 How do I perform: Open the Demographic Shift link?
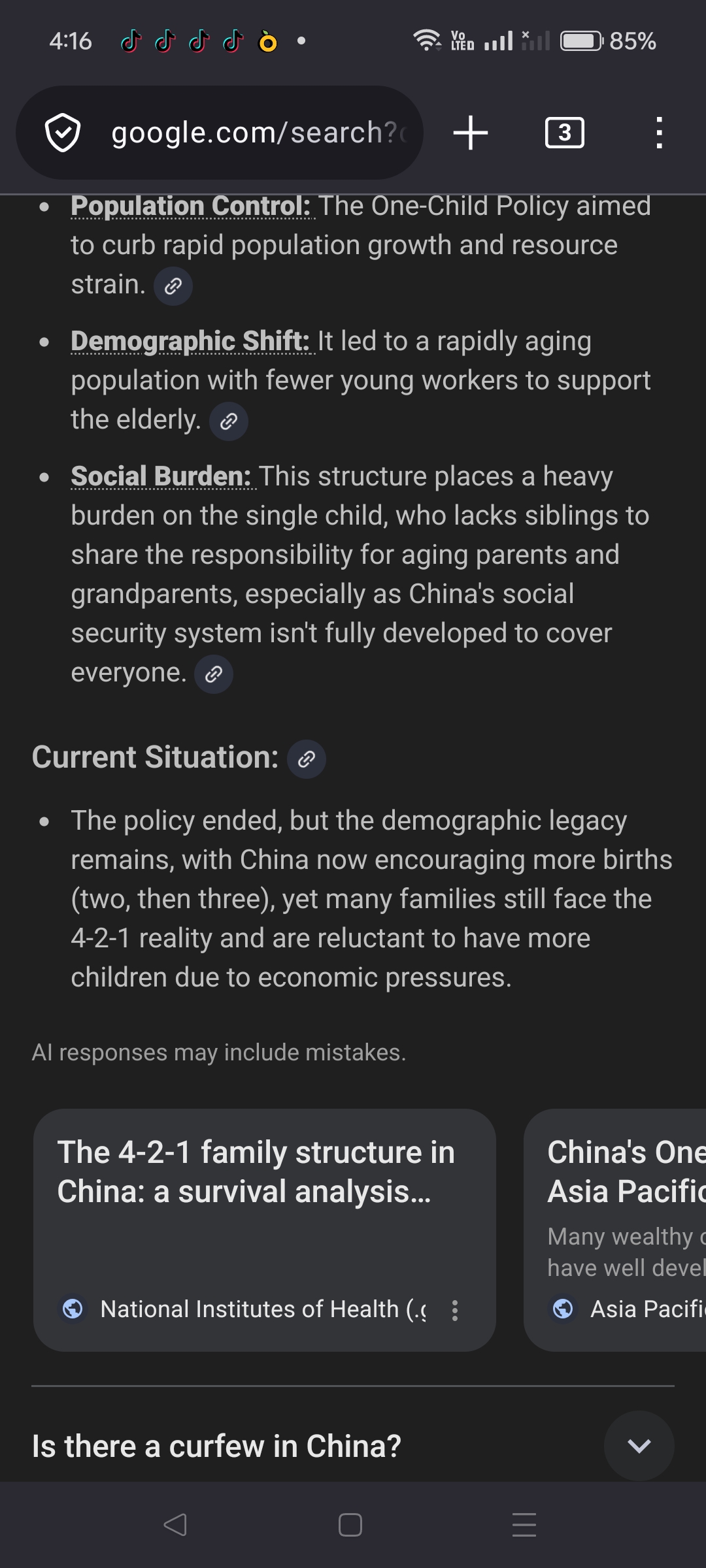(x=191, y=341)
